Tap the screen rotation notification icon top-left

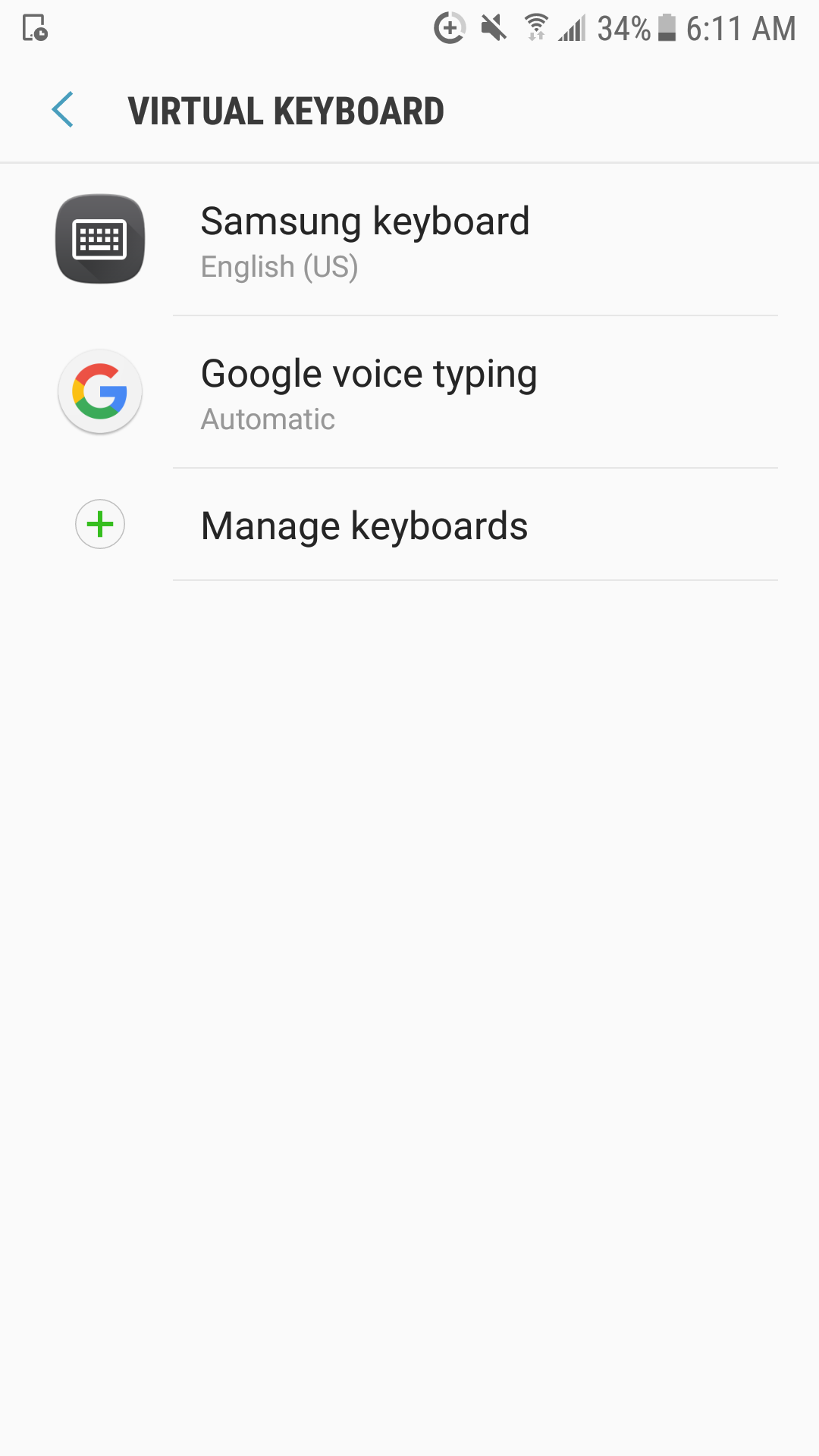[33, 29]
